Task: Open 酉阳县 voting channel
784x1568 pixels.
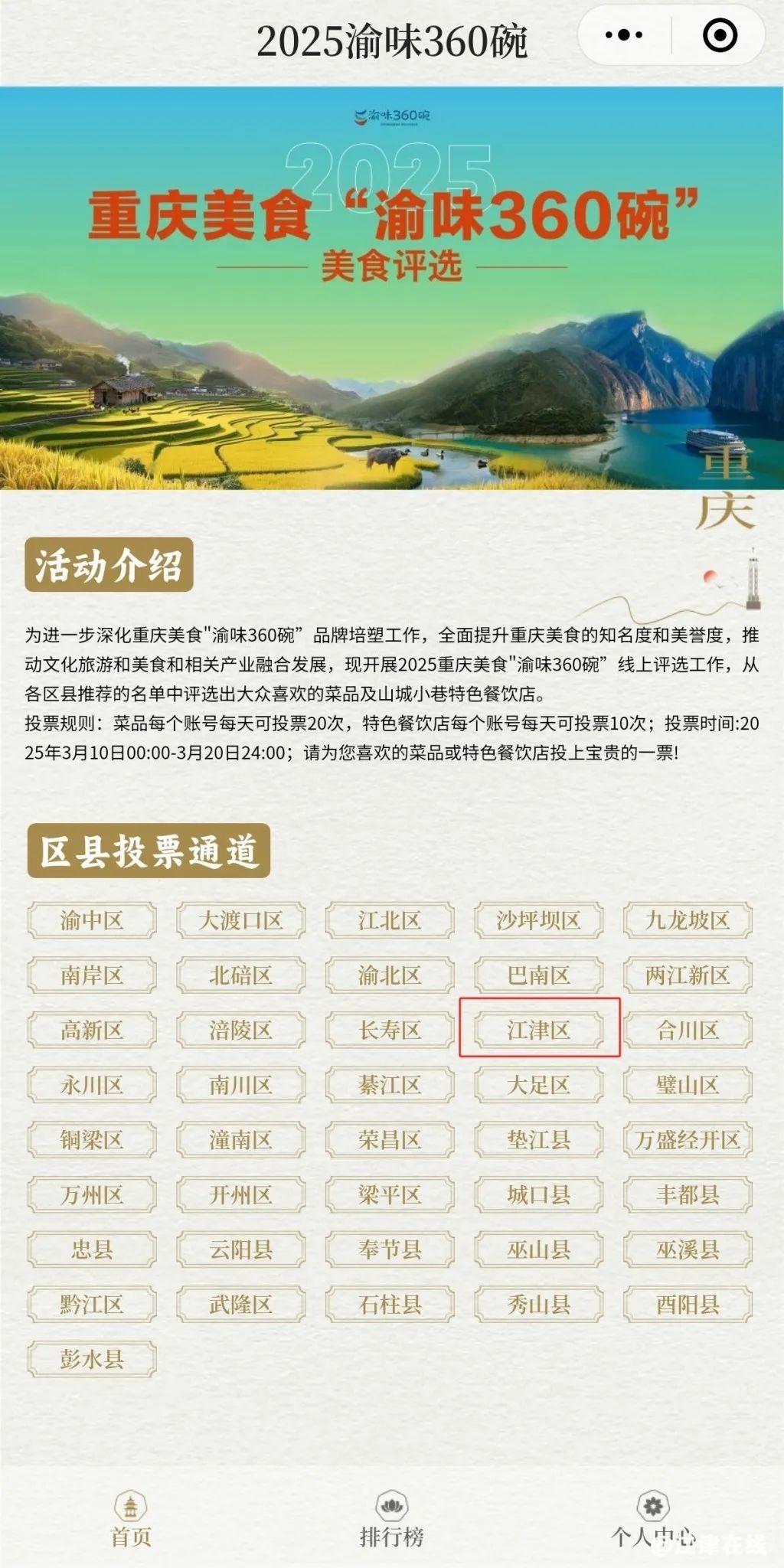Action: 688,1304
